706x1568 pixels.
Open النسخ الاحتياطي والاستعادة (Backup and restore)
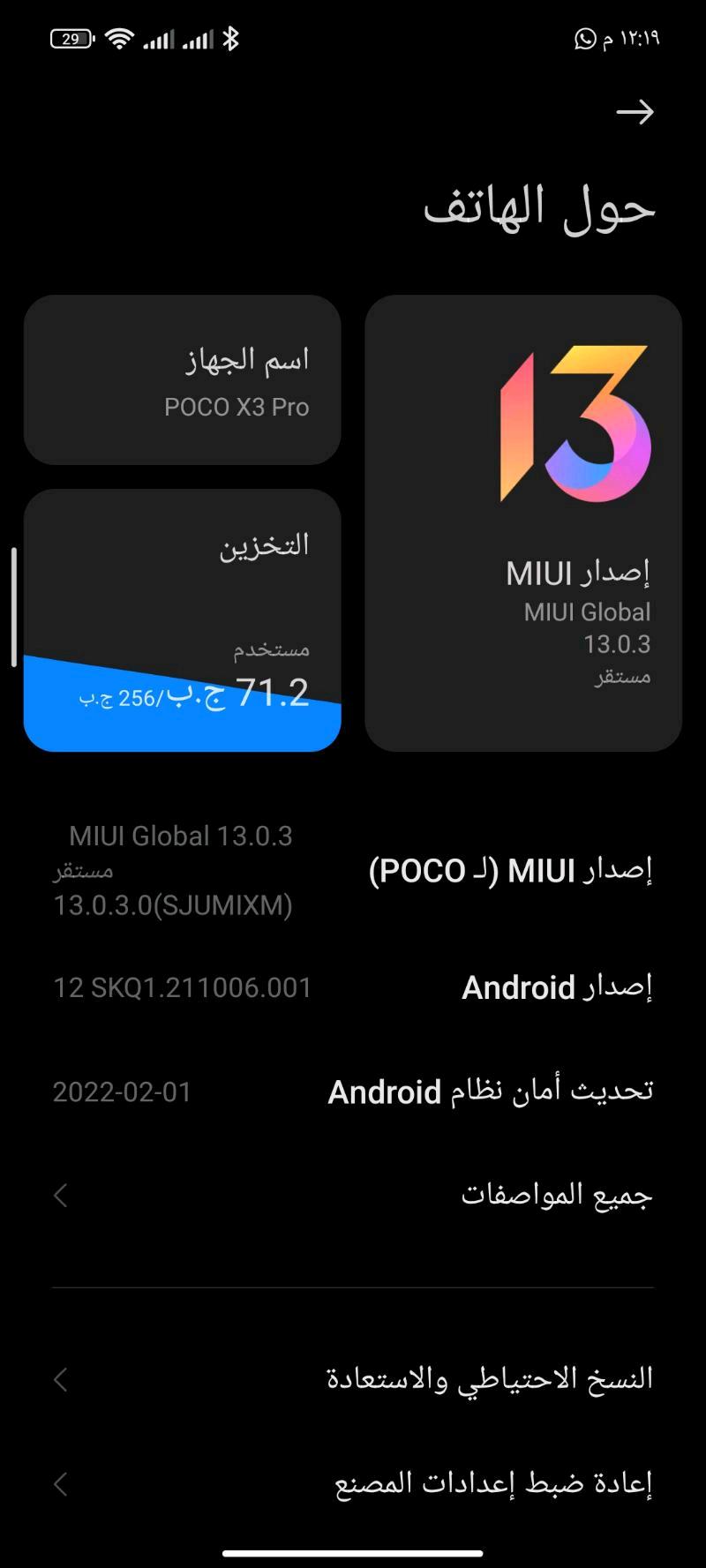pyautogui.click(x=353, y=1379)
